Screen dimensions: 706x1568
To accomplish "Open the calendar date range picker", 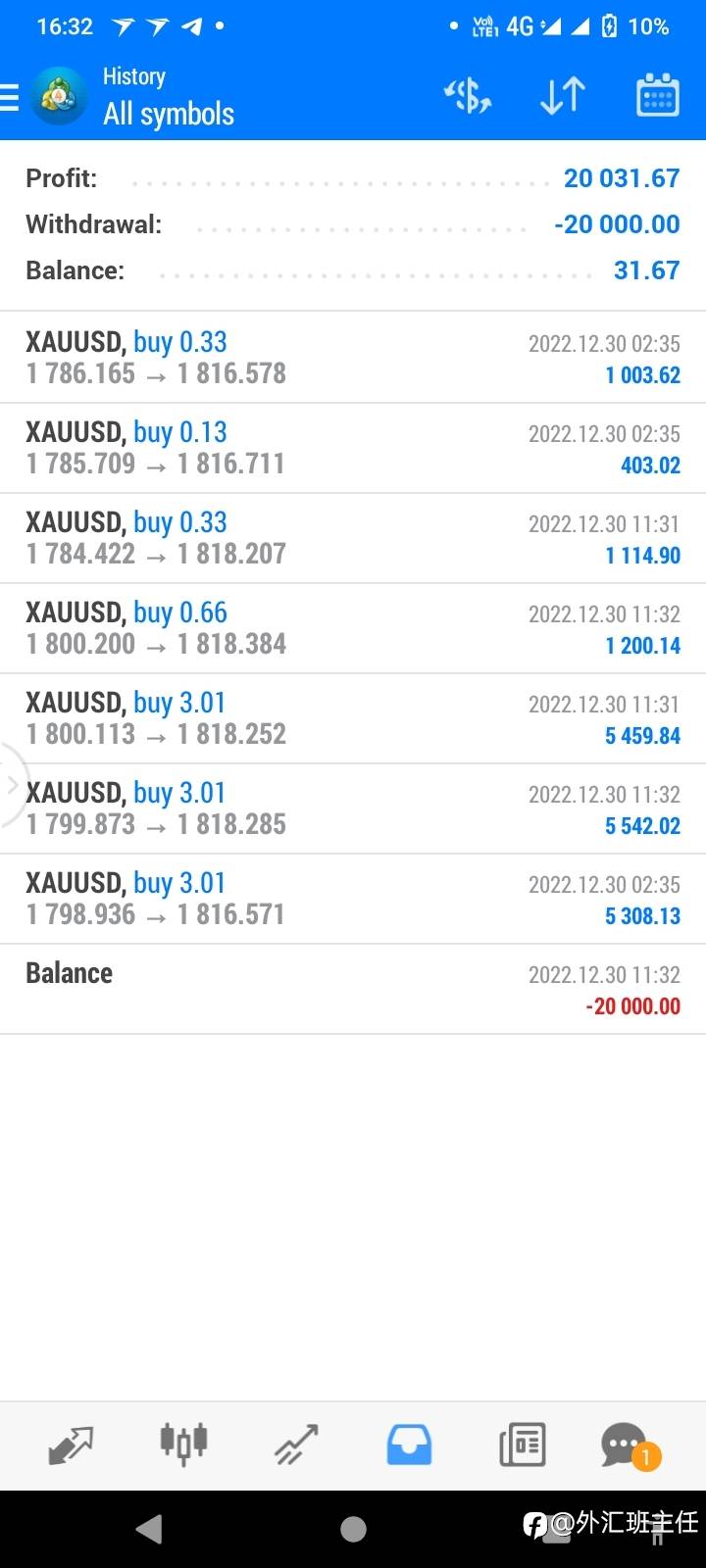I will point(657,96).
